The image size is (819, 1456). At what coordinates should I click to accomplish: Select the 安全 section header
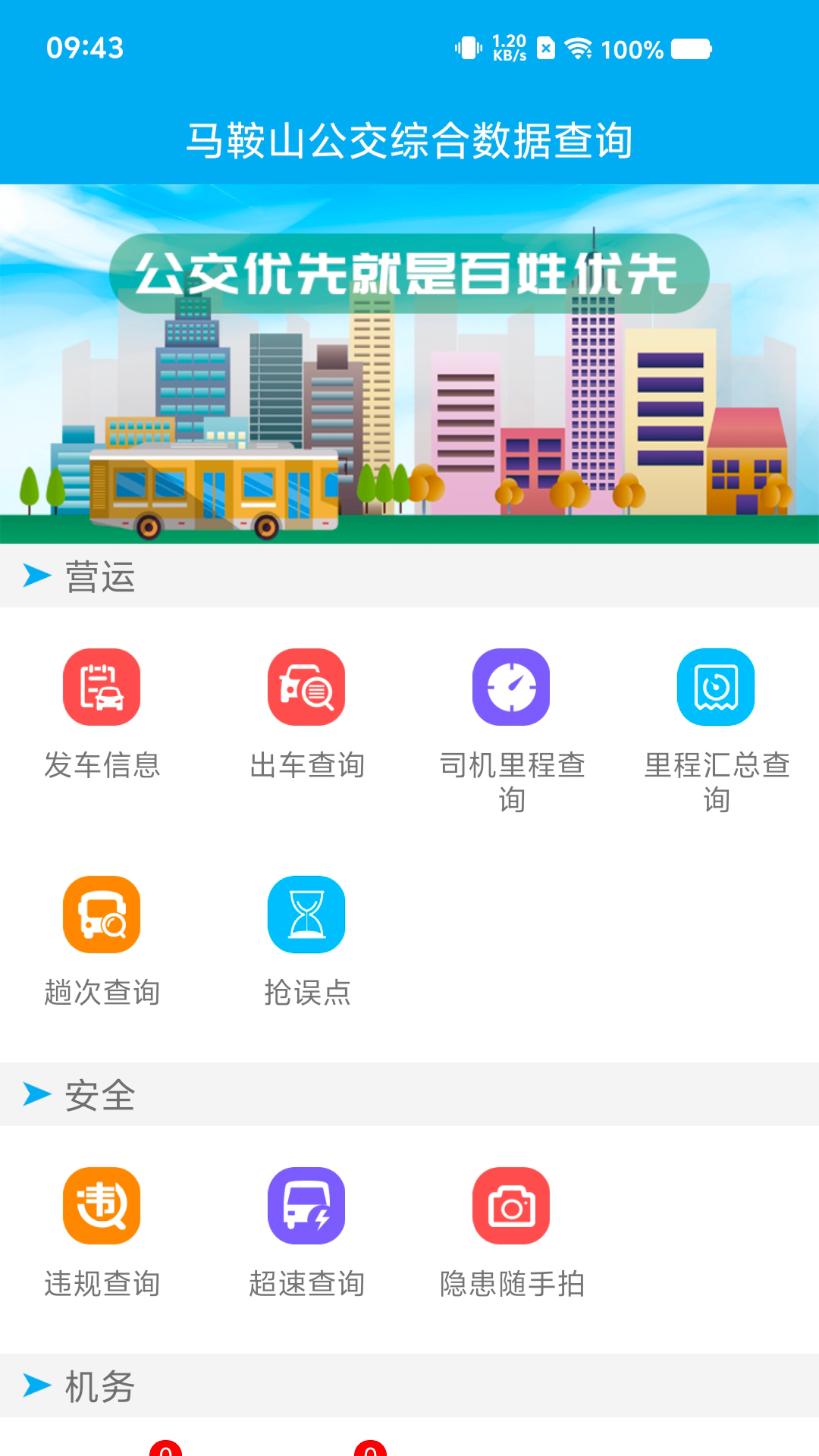99,1094
